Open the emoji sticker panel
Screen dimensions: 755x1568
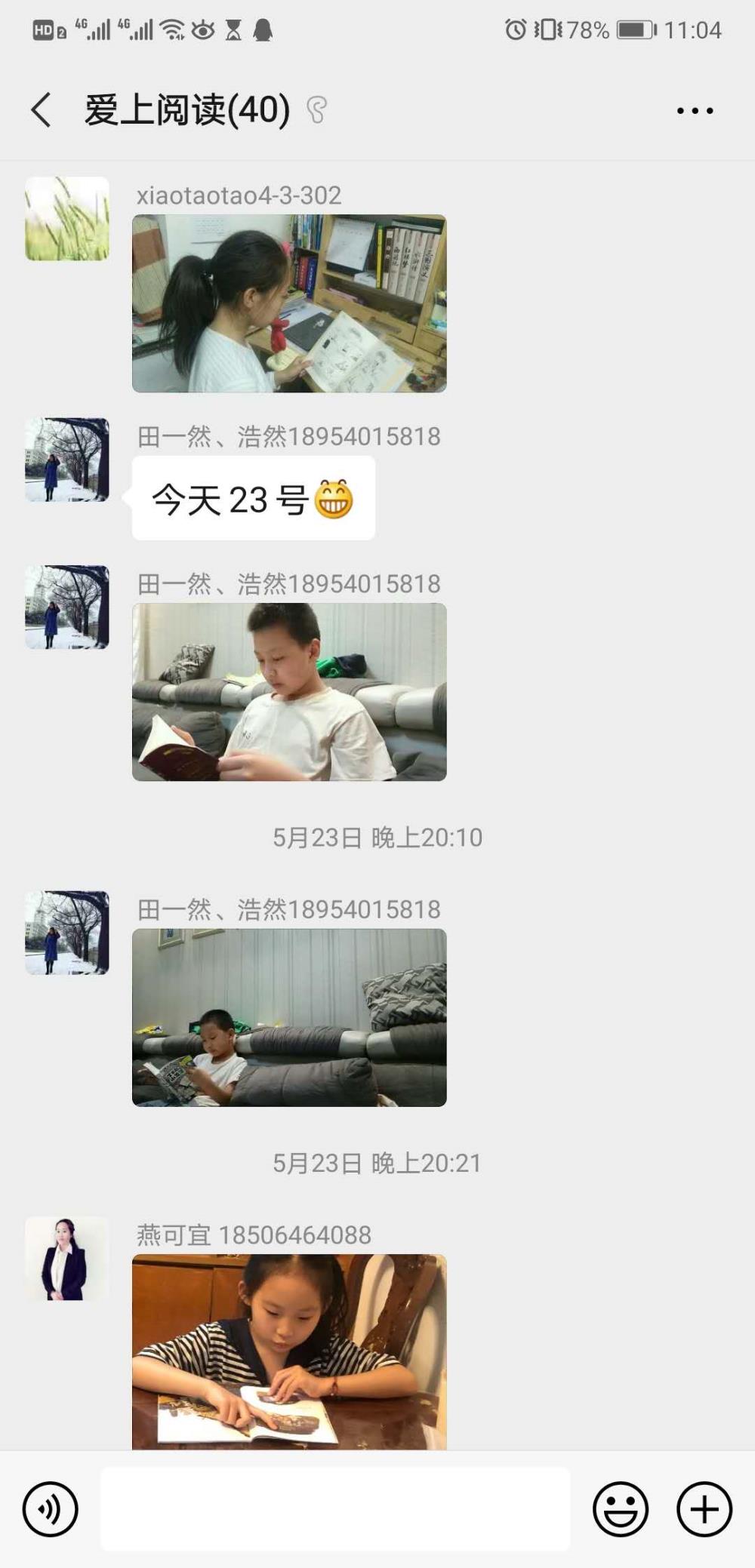click(621, 1509)
